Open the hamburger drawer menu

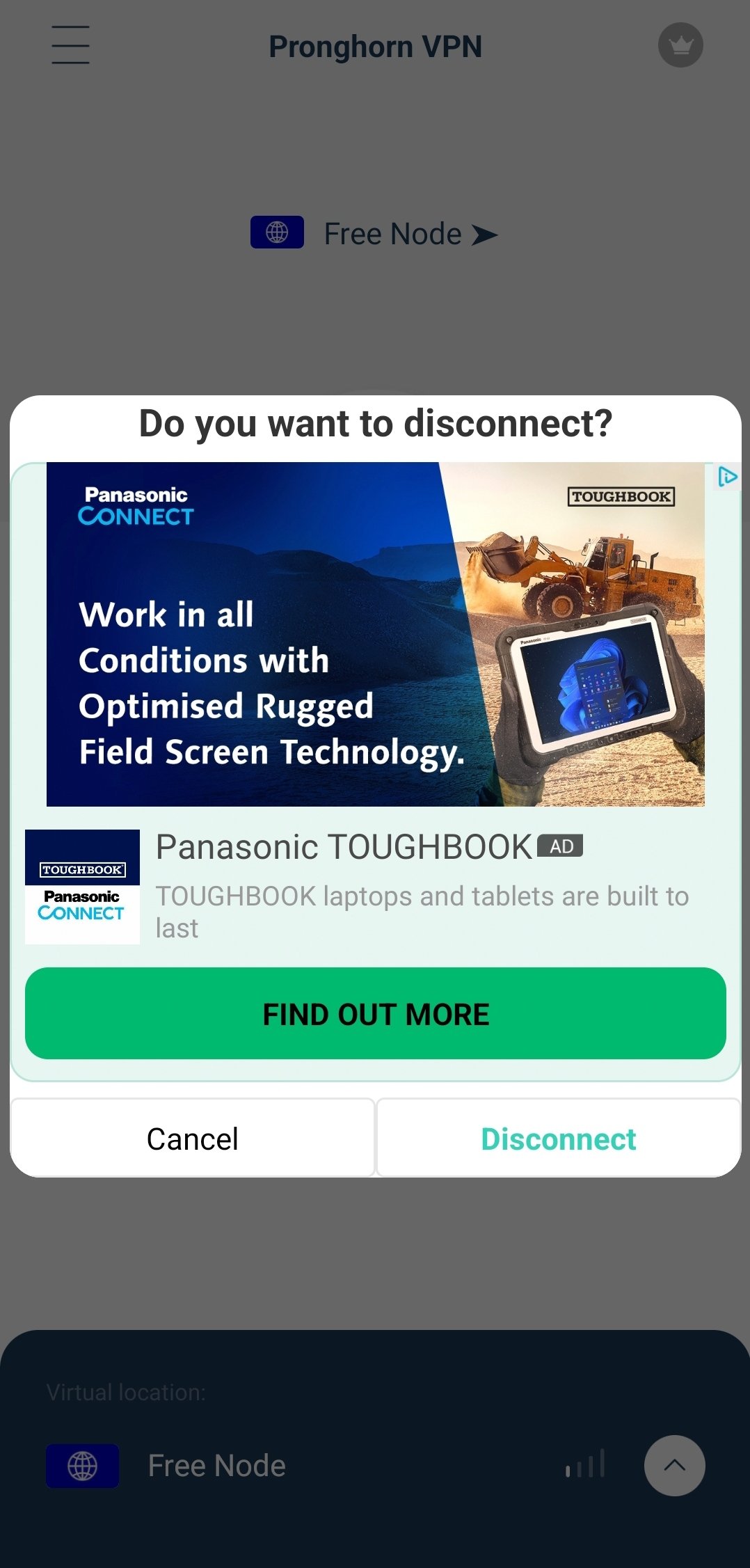click(x=70, y=45)
